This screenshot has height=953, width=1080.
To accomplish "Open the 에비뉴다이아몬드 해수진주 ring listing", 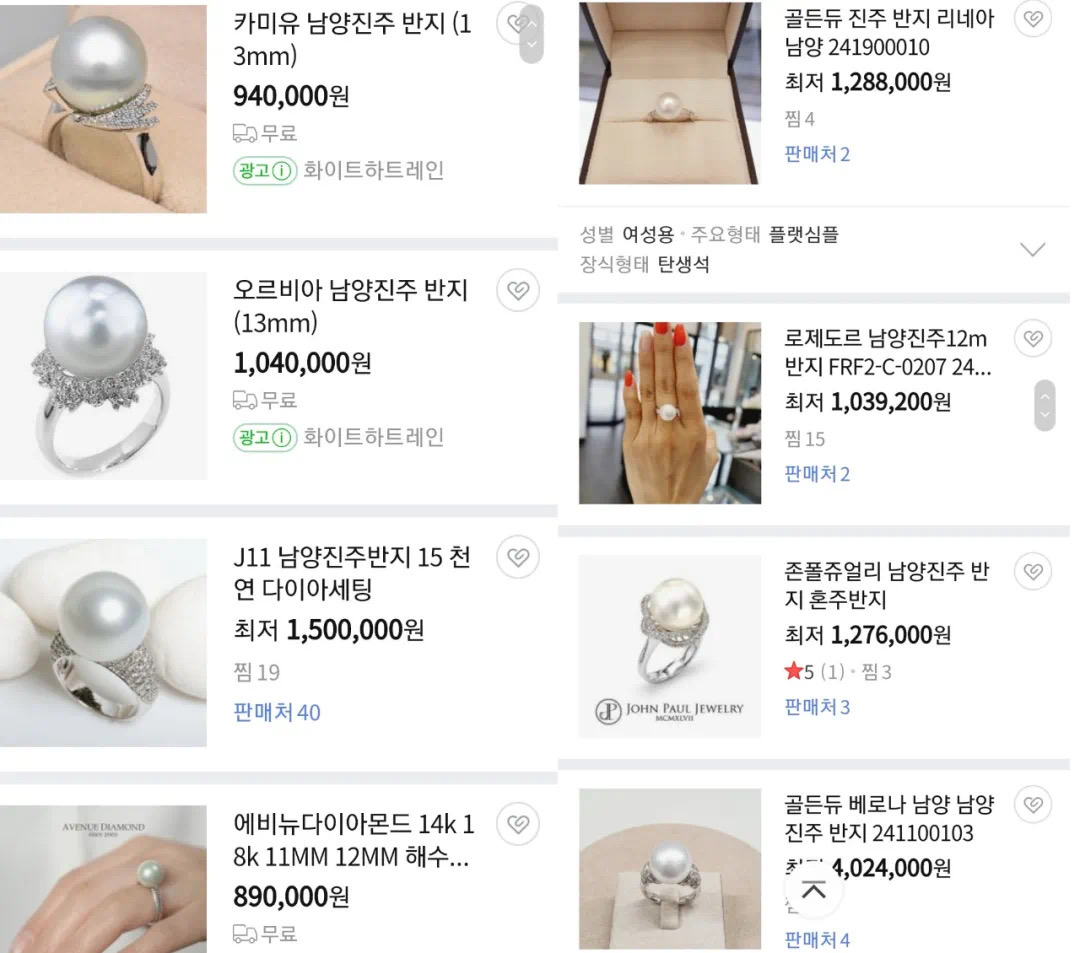I will click(352, 841).
